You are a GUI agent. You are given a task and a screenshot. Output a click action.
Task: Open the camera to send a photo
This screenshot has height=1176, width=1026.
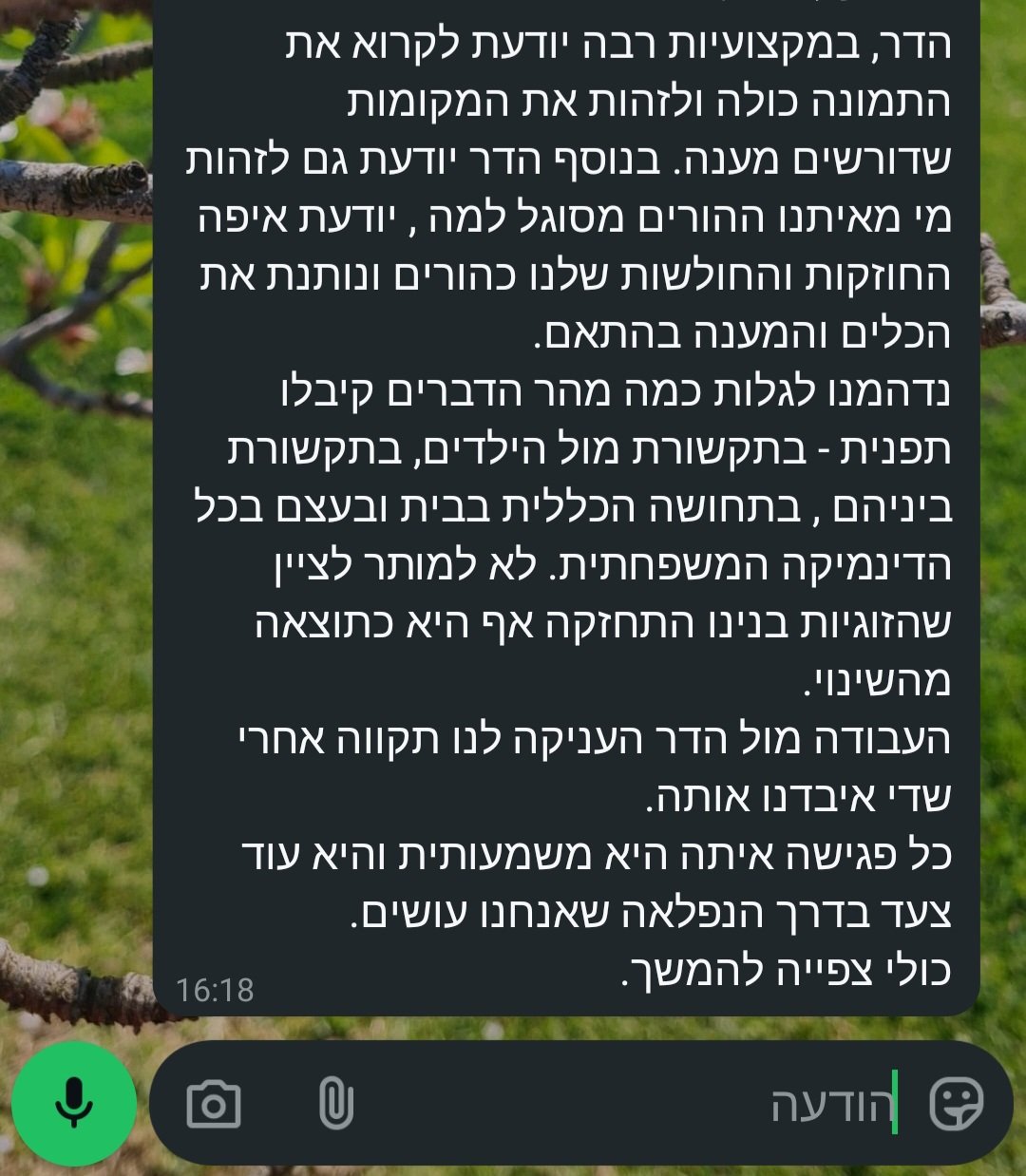point(214,1105)
